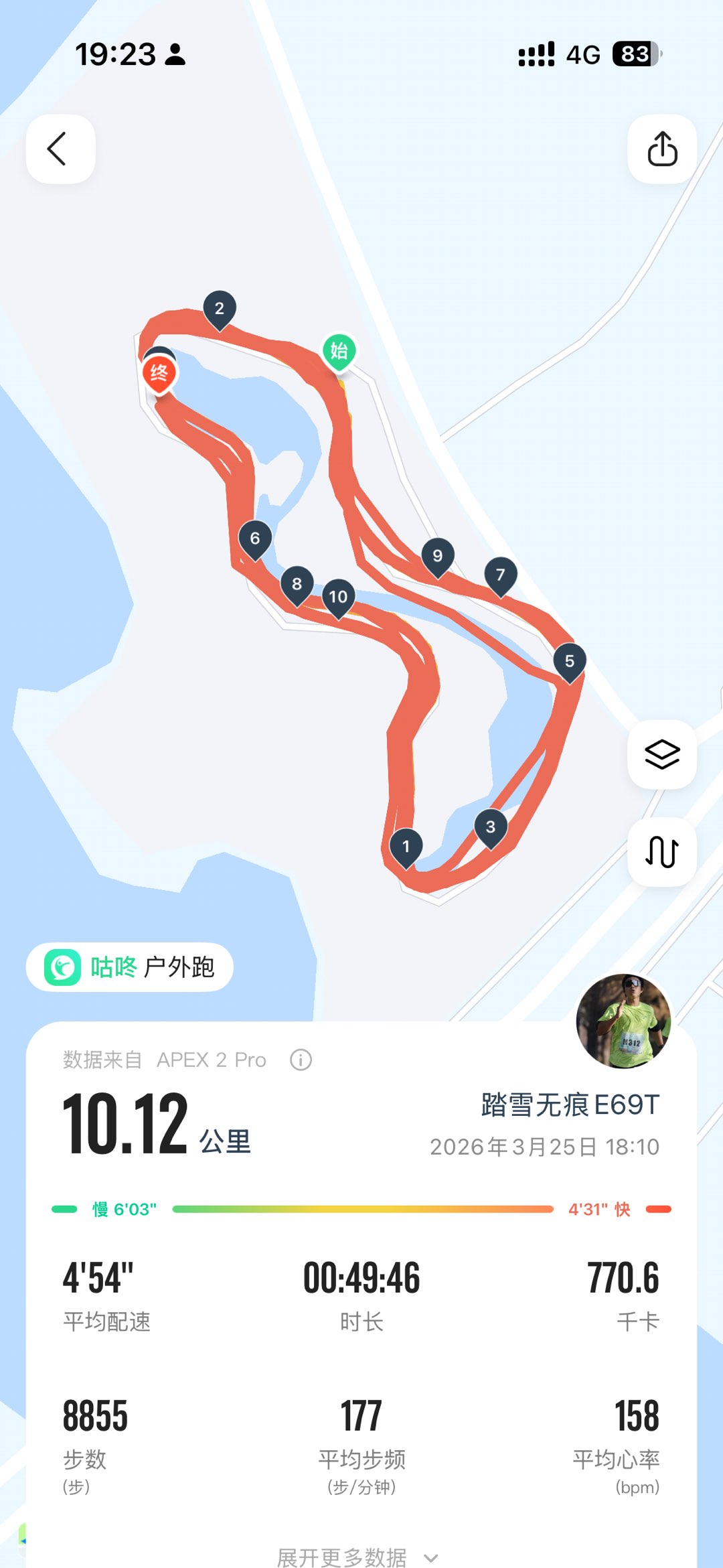
Task: Tap the route track display button
Action: pyautogui.click(x=661, y=852)
